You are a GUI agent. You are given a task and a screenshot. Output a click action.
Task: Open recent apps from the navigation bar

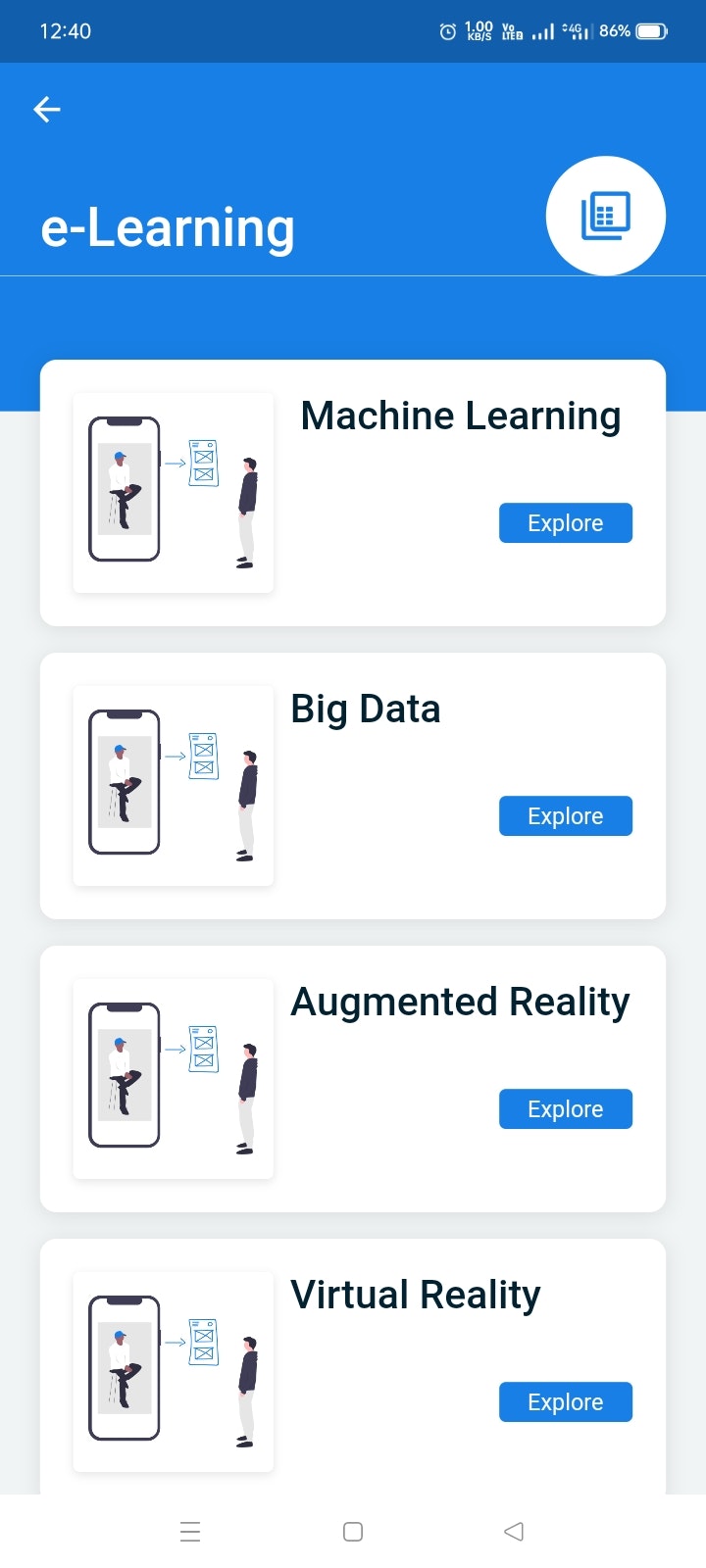coord(190,1531)
